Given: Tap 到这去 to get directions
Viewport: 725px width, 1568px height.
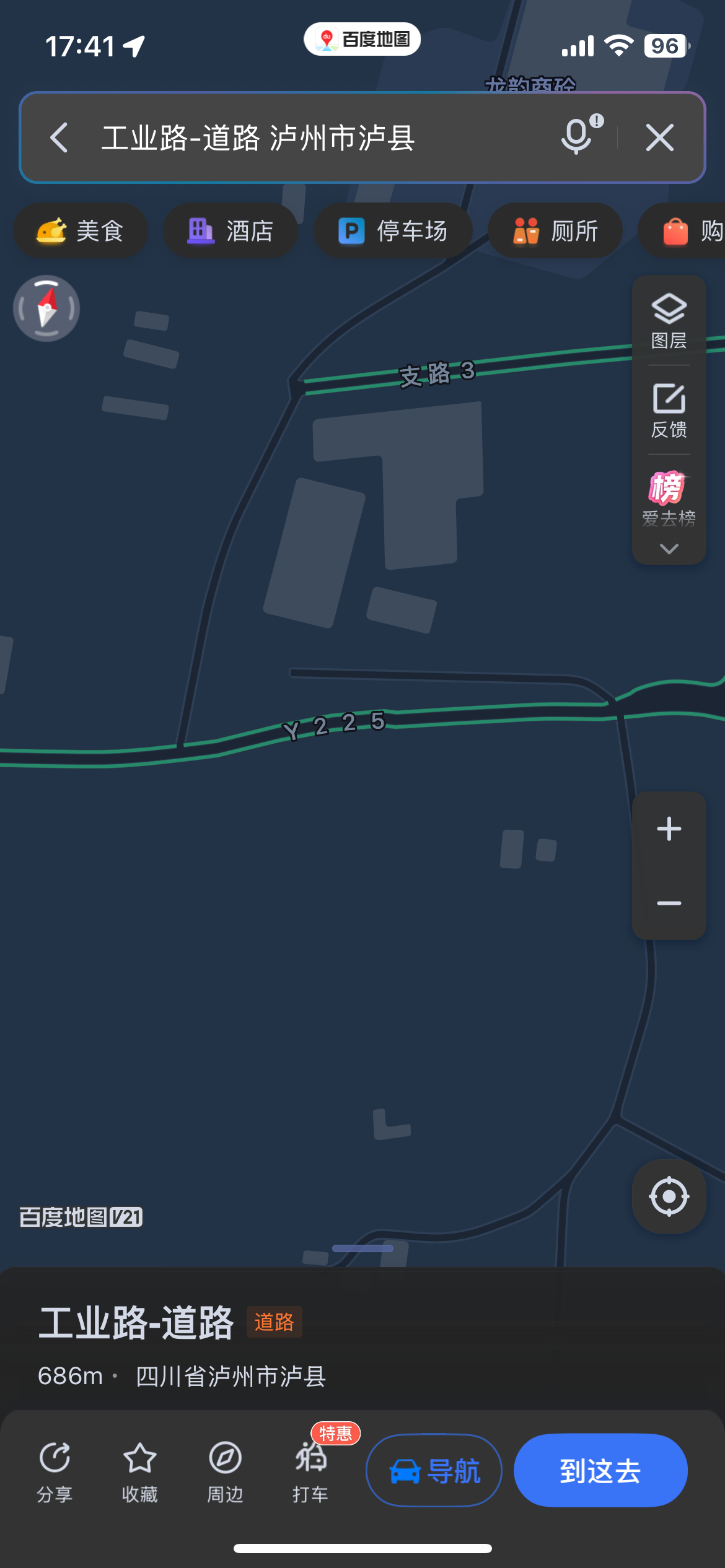Looking at the screenshot, I should 600,1470.
